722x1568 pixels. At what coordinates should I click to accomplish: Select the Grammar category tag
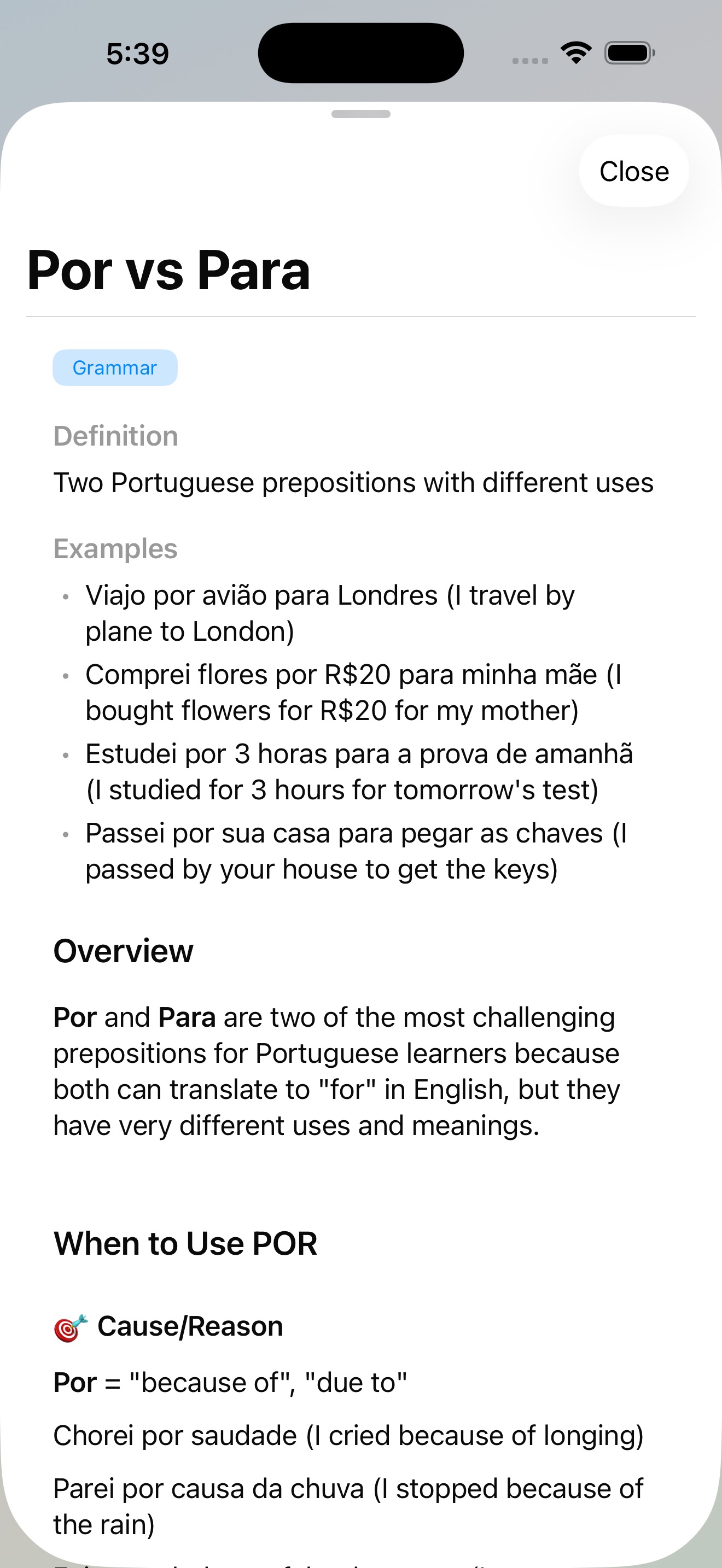[115, 367]
